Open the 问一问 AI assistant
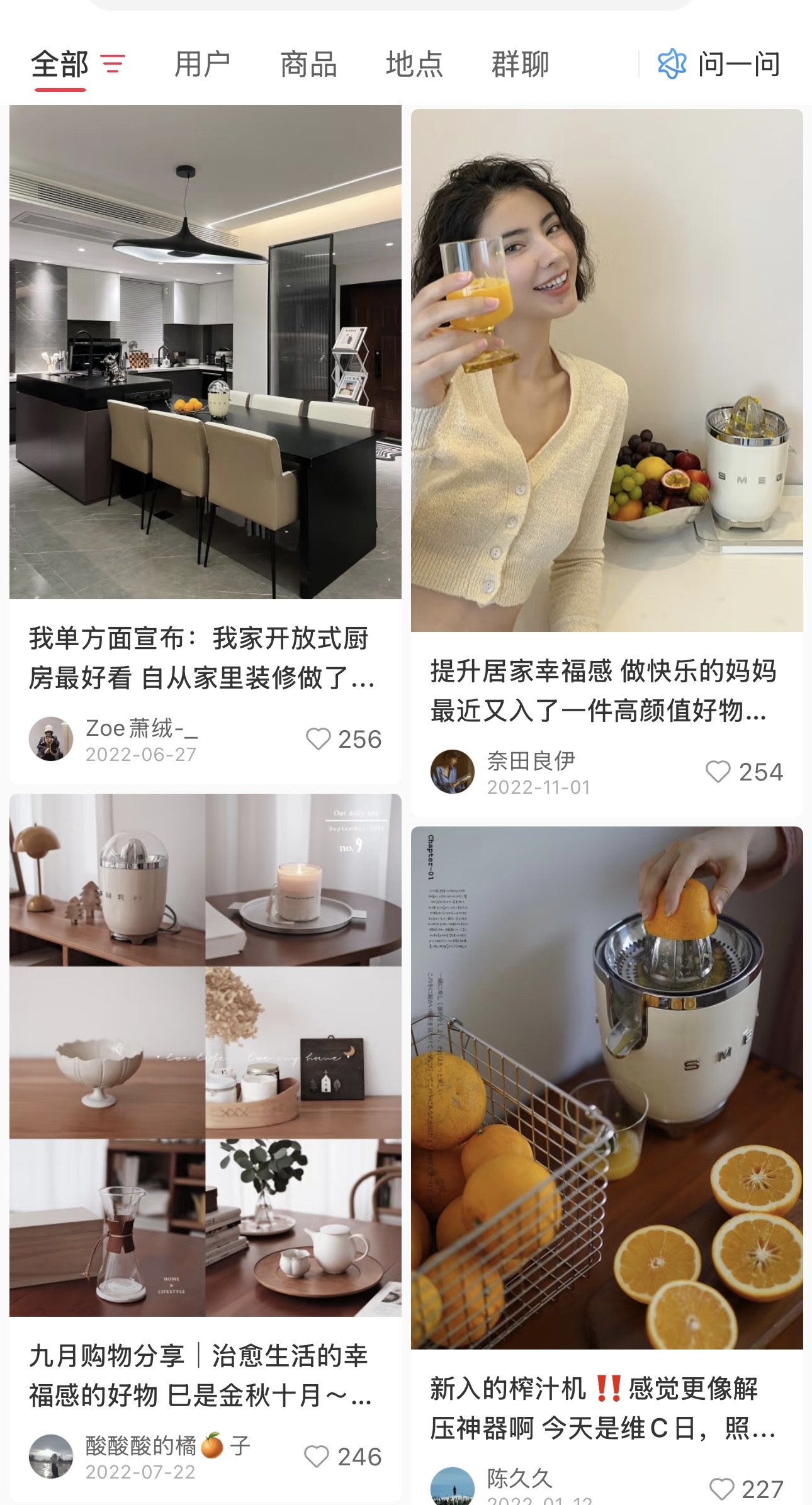The width and height of the screenshot is (812, 1505). pyautogui.click(x=719, y=64)
